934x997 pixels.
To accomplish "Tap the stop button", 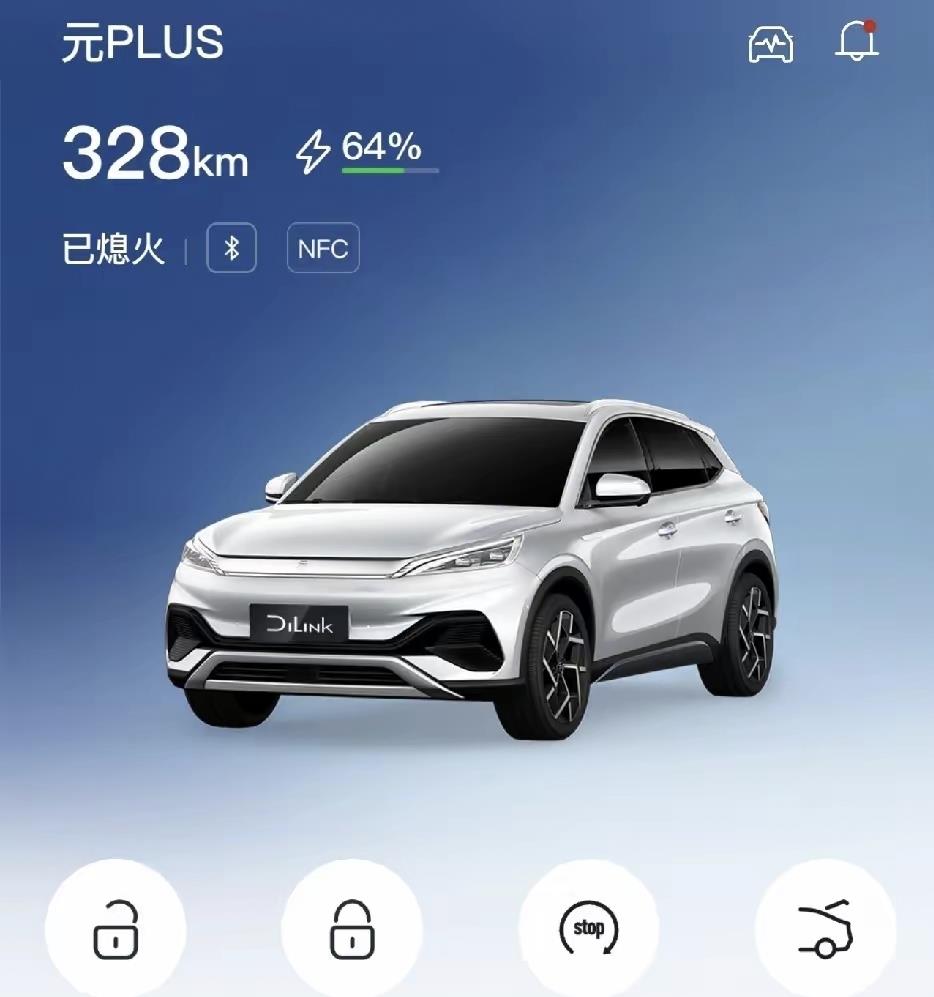I will pos(588,929).
